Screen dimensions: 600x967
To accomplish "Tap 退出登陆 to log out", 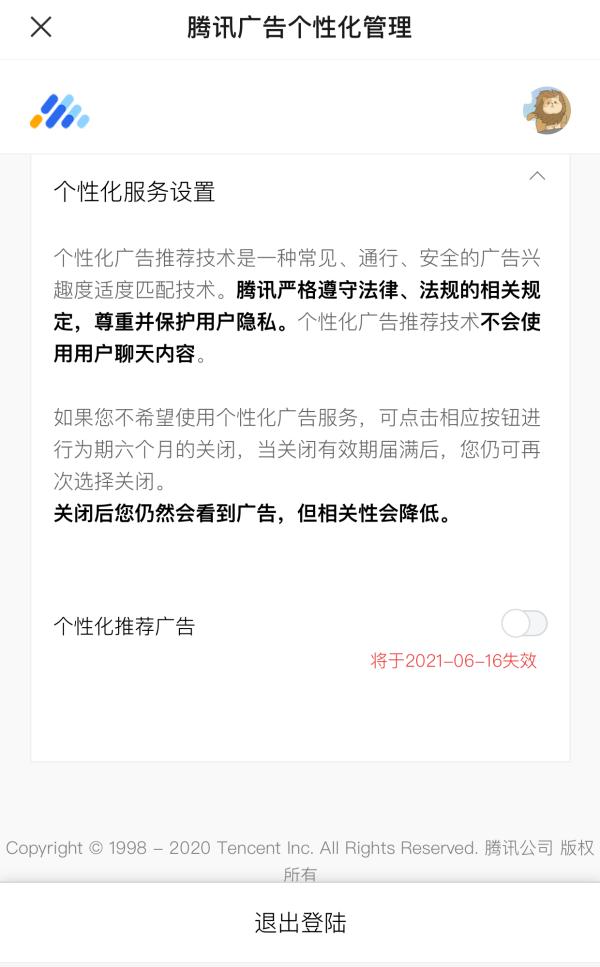I will tap(300, 922).
